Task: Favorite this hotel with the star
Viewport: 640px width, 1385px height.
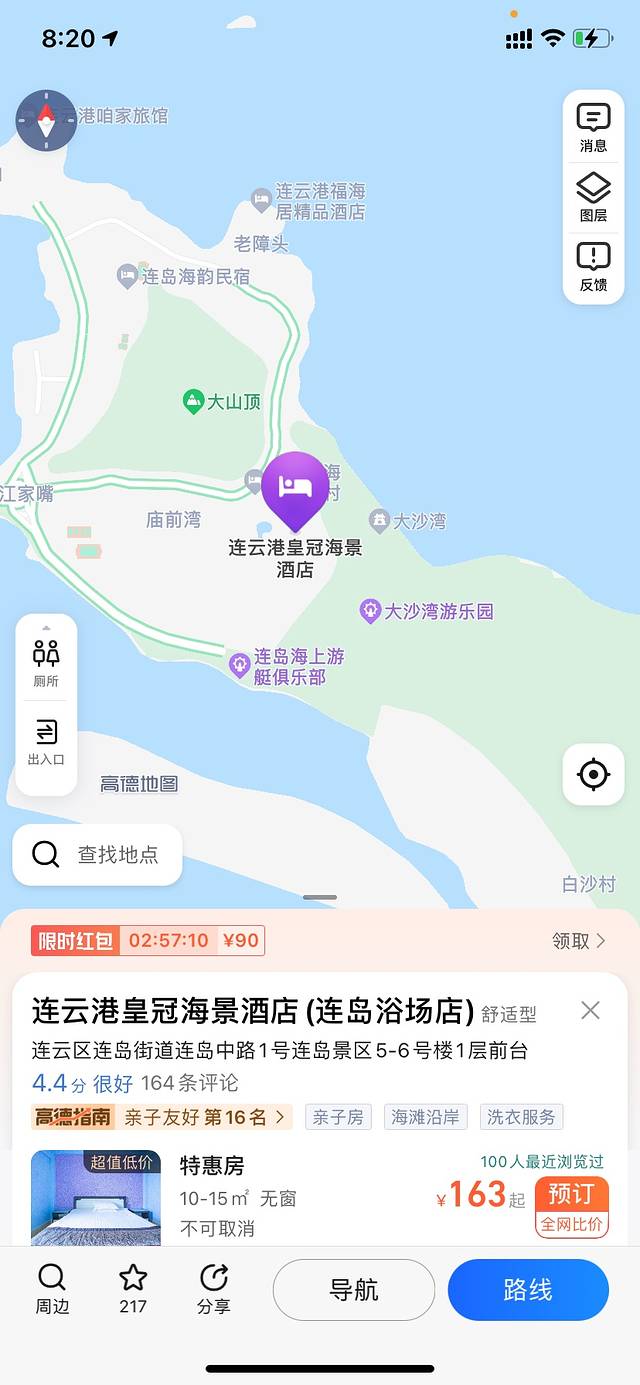Action: click(133, 1288)
